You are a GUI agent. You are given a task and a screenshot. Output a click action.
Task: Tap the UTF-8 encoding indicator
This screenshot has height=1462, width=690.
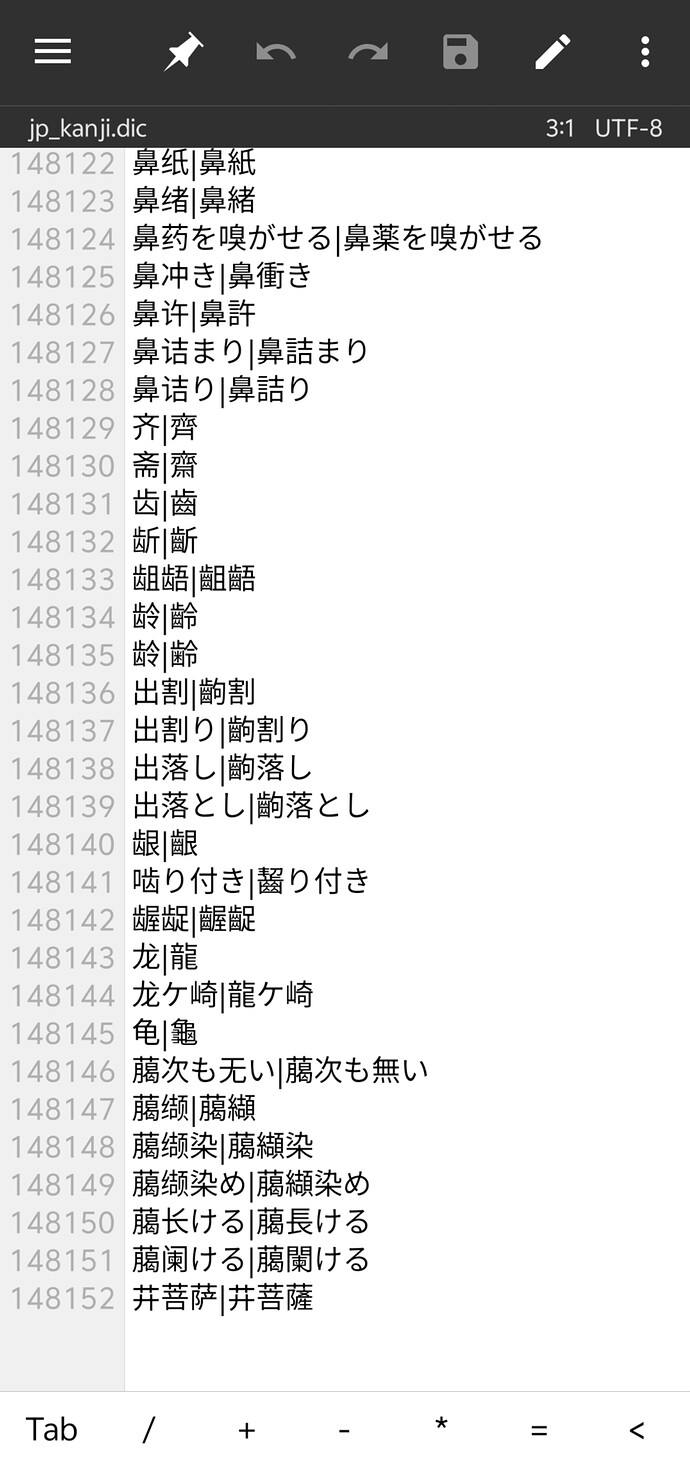628,128
